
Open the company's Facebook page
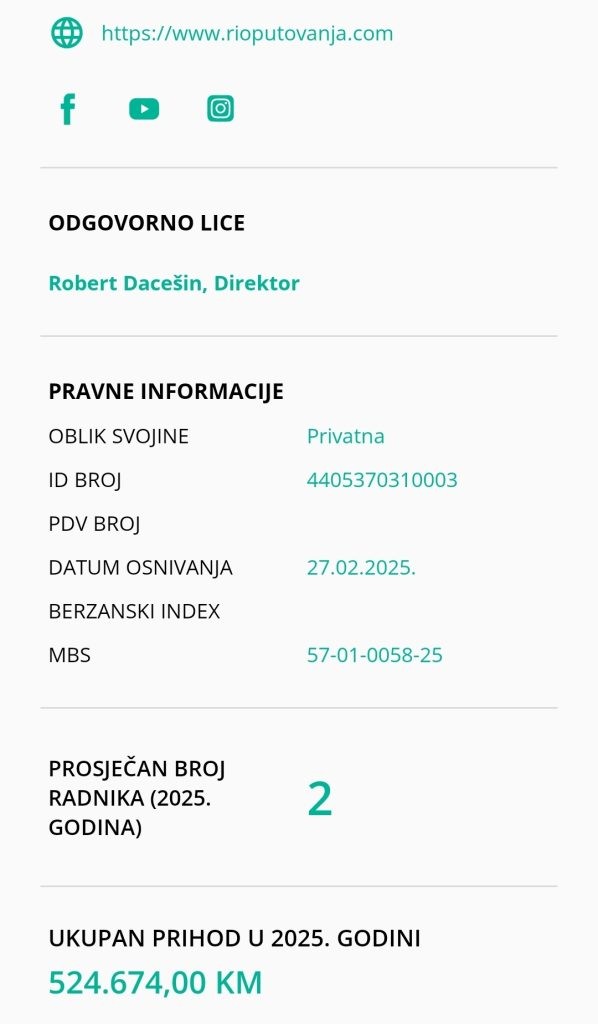click(x=68, y=108)
